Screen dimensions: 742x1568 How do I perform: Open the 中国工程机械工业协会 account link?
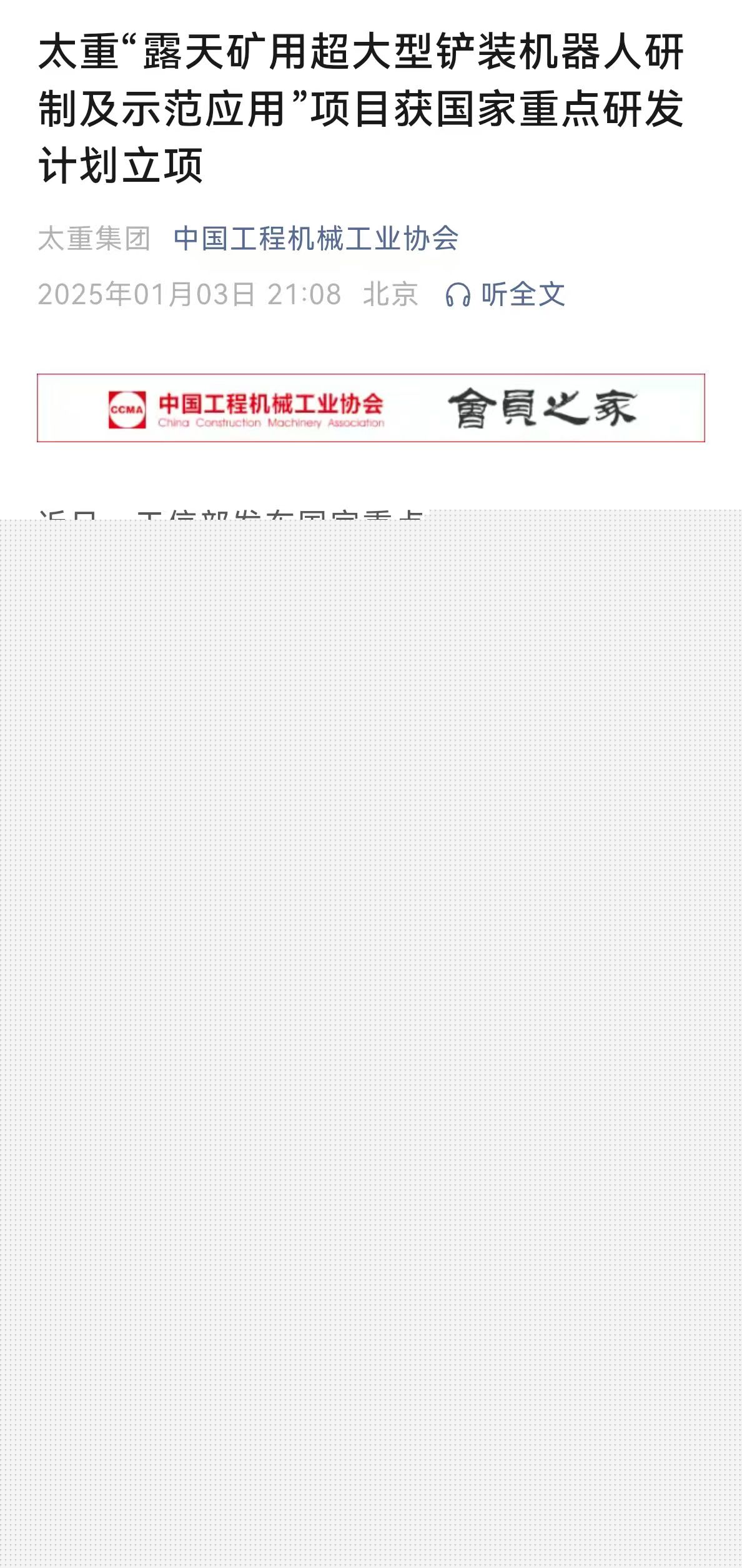(316, 239)
